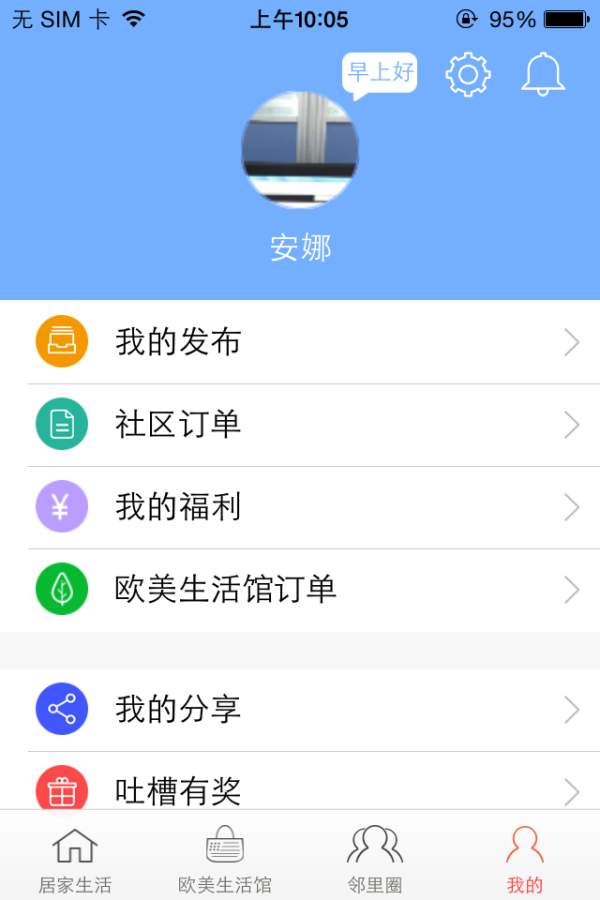This screenshot has width=600, height=900.
Task: Open 我的分享
Action: click(300, 710)
